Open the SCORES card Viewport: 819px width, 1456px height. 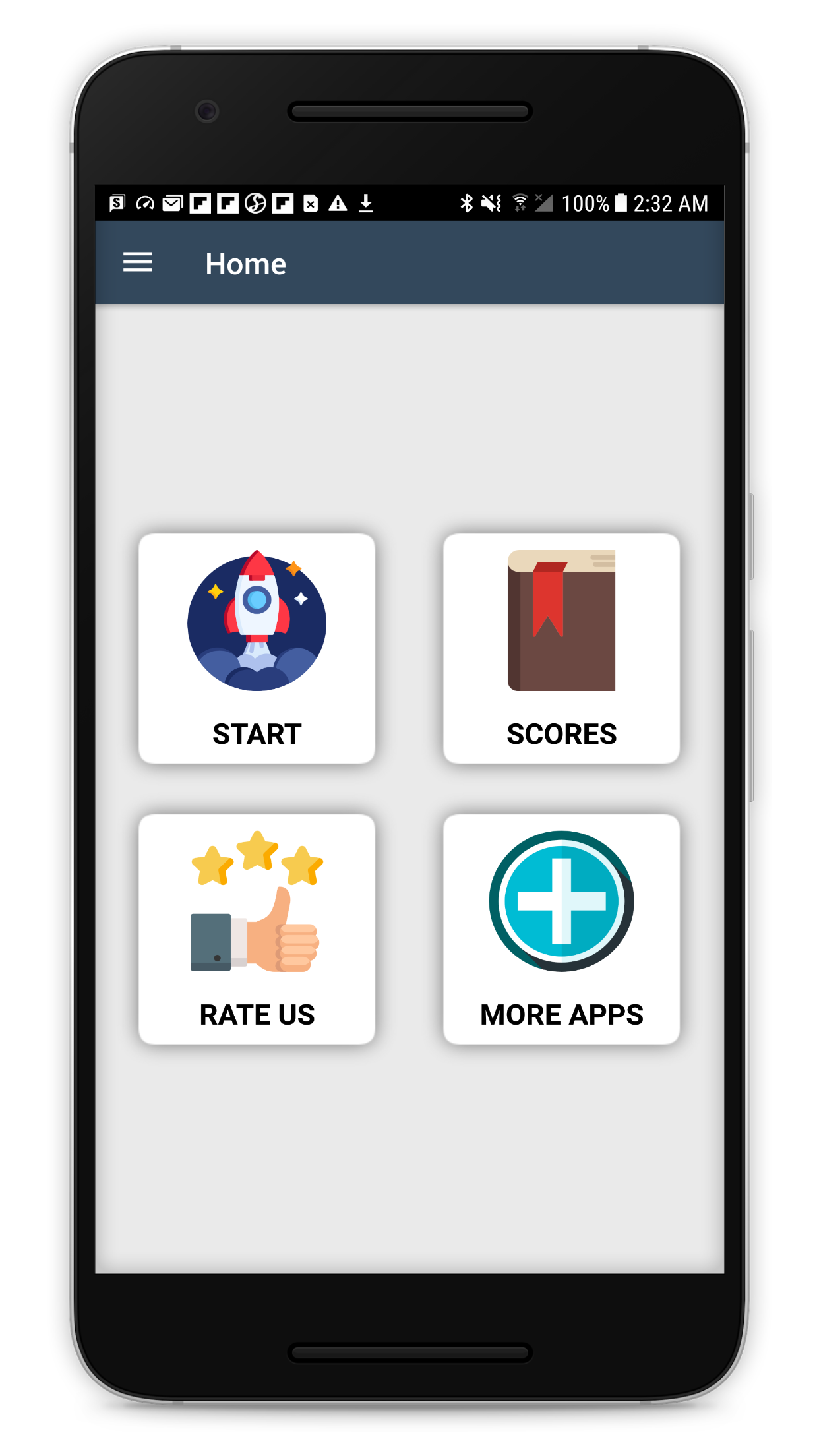pyautogui.click(x=561, y=648)
